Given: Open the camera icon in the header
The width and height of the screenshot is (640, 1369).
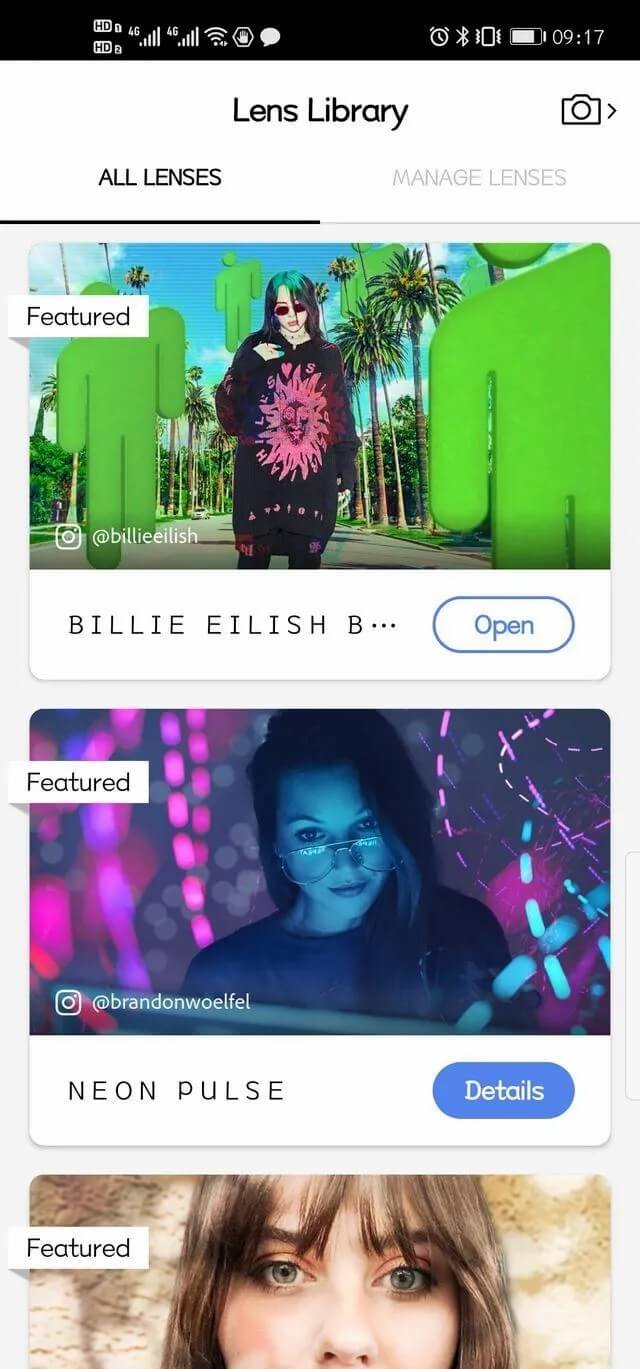Looking at the screenshot, I should [587, 110].
